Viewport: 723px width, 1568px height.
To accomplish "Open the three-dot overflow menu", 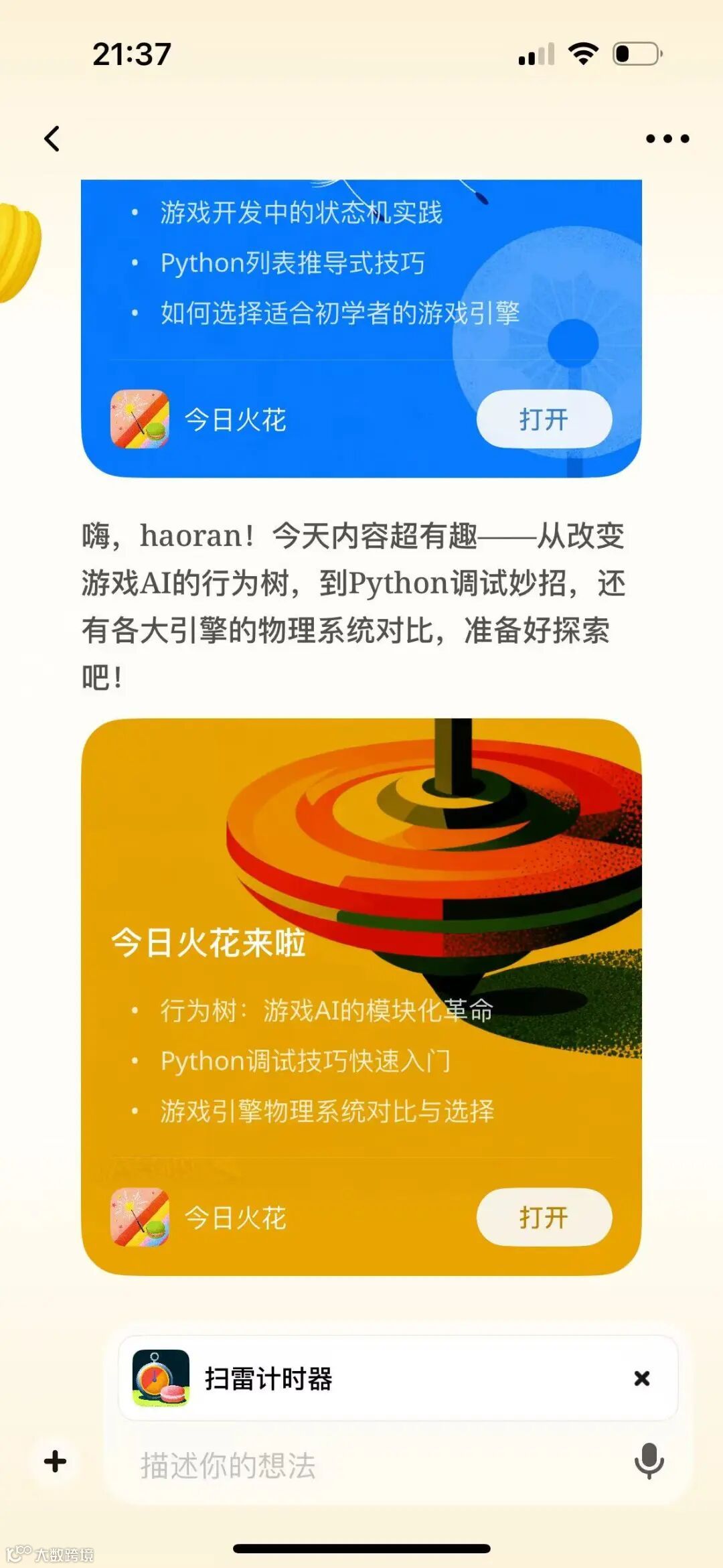I will (667, 139).
